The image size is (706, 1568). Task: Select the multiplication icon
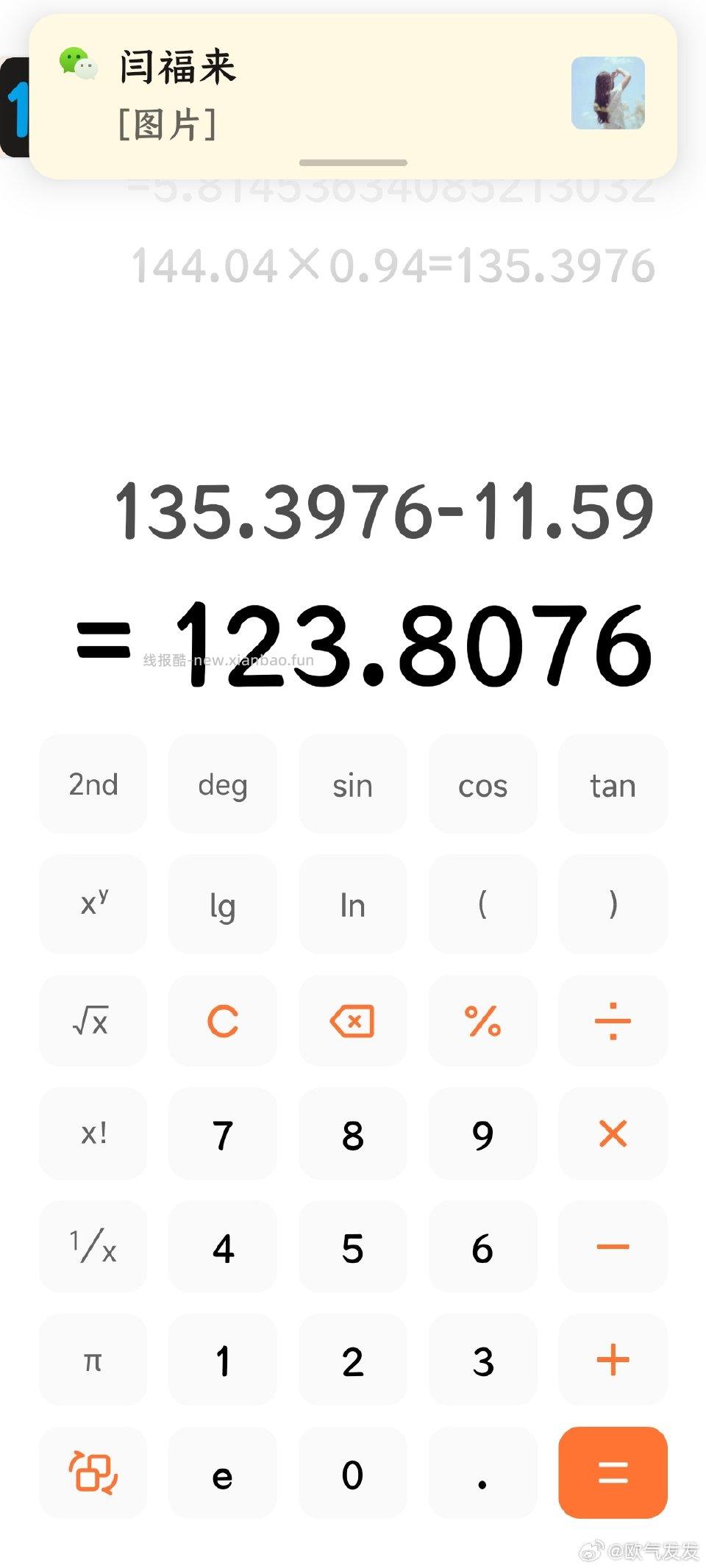click(613, 1134)
